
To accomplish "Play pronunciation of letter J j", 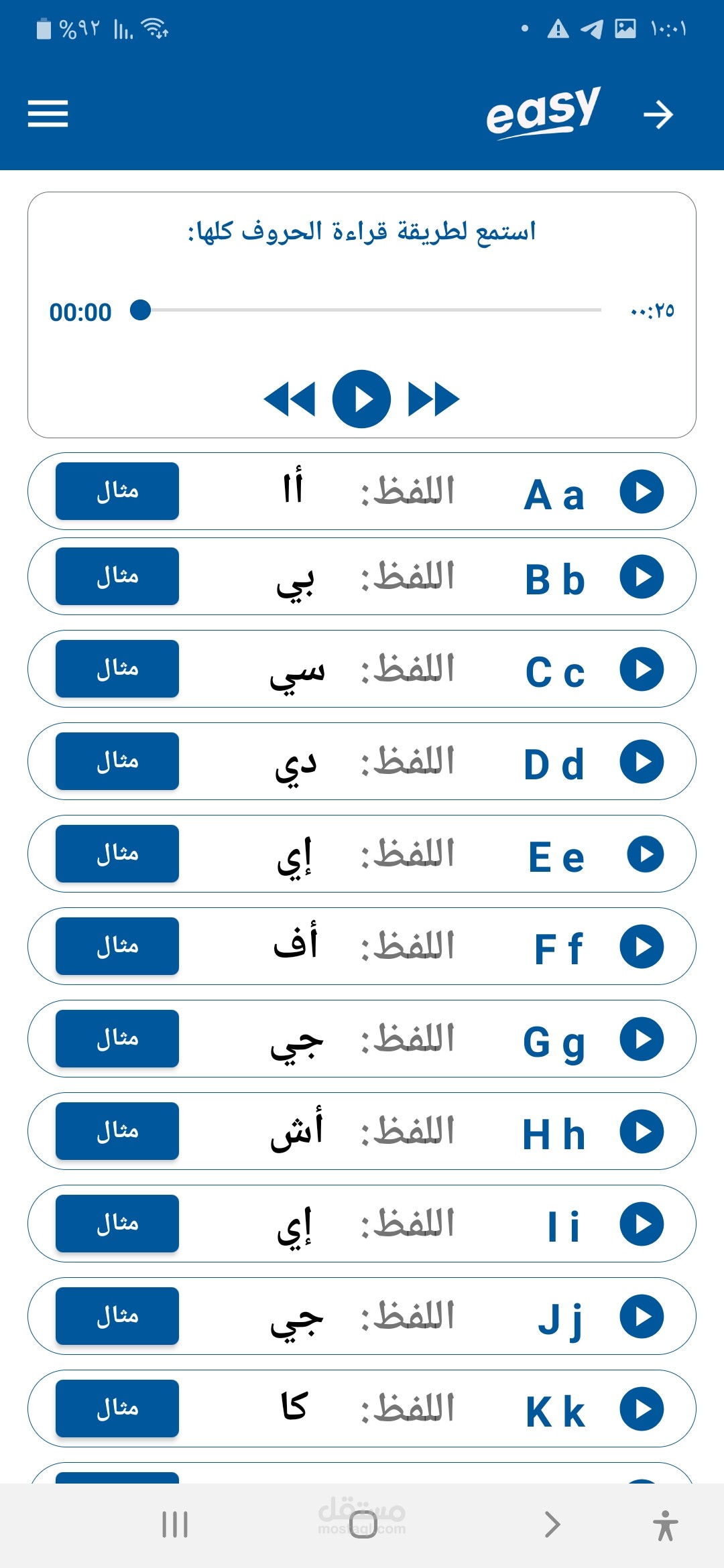I will 642,1316.
